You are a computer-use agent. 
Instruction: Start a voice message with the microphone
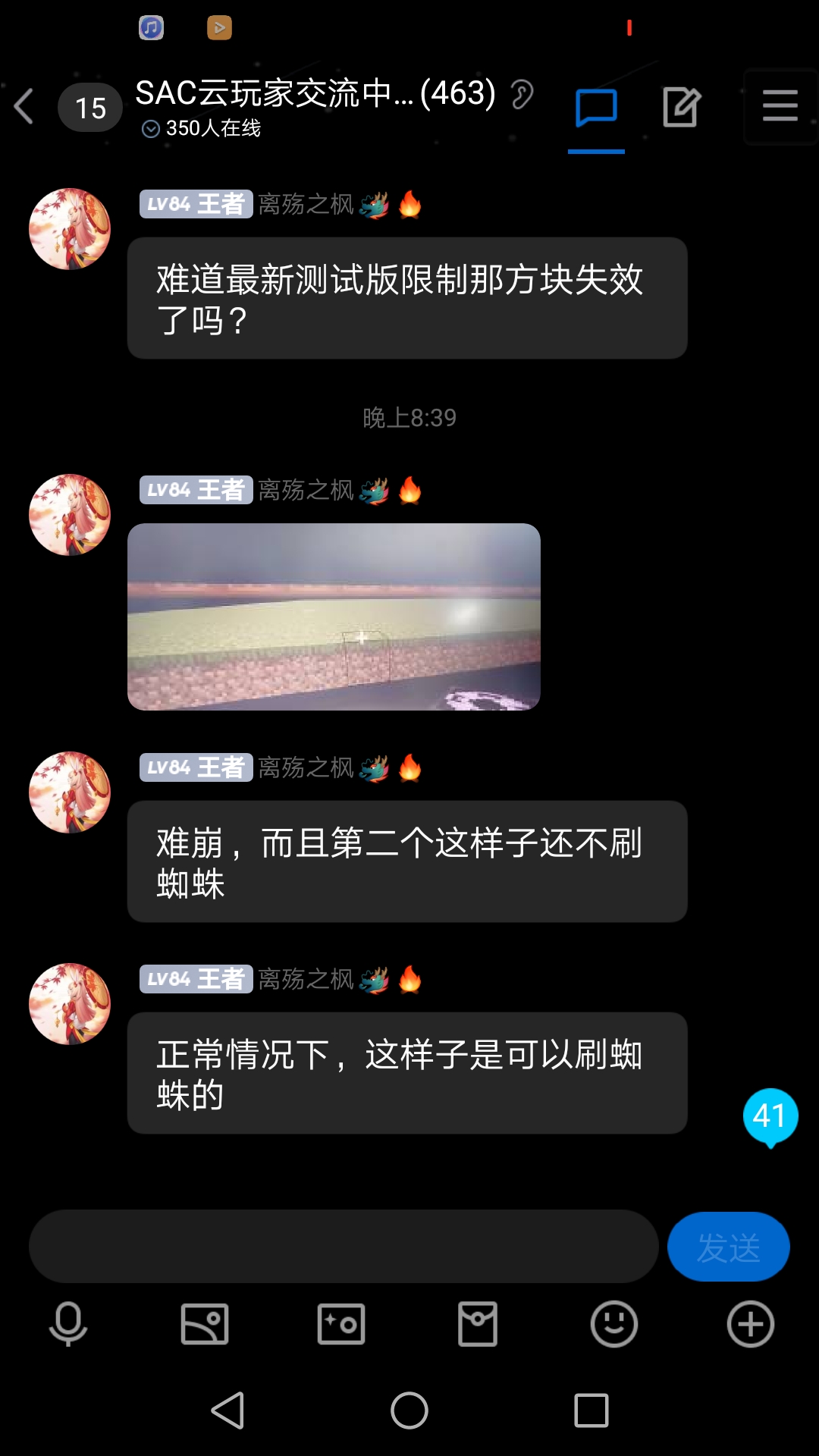point(68,1324)
